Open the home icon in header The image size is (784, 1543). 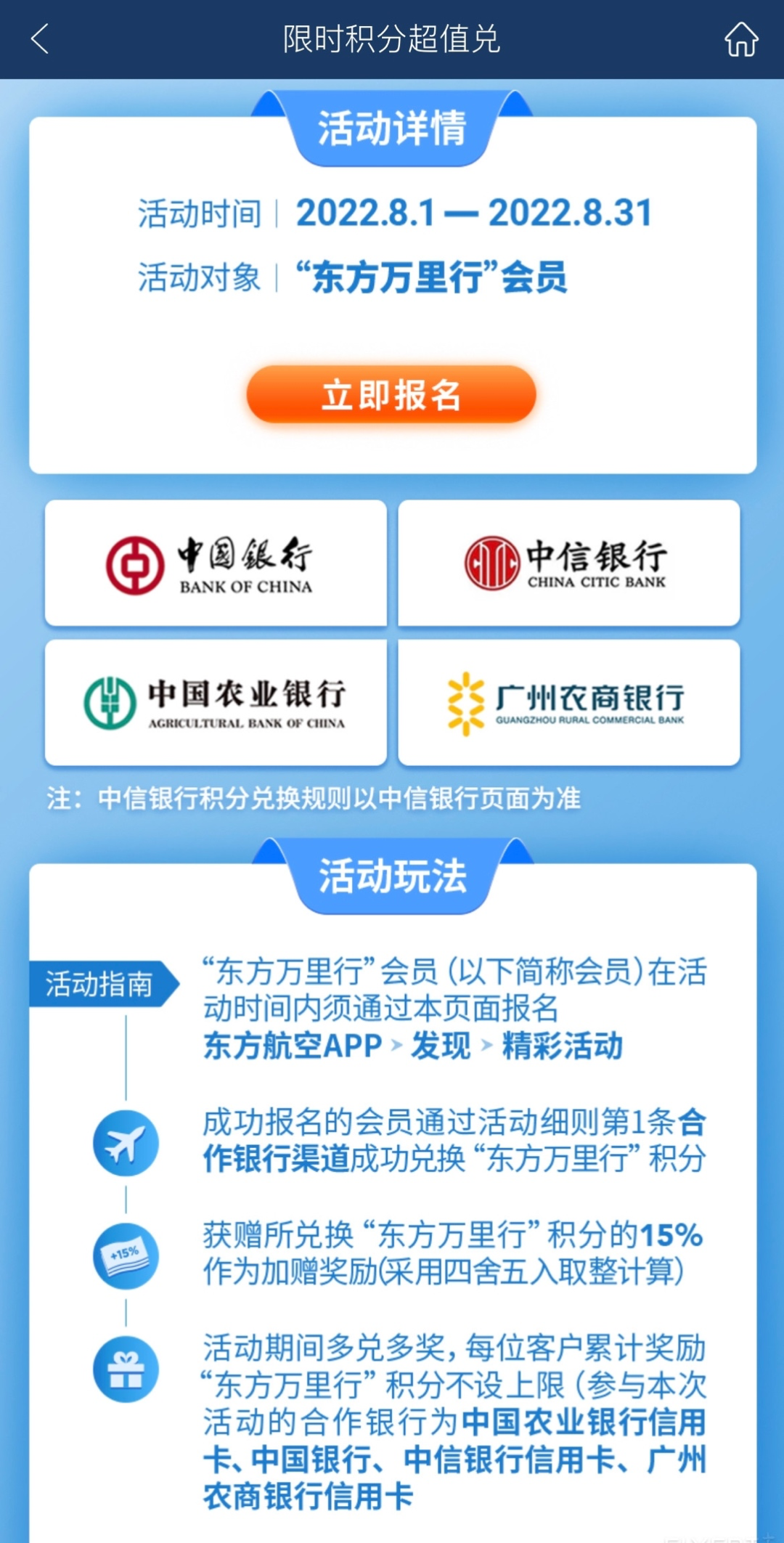coord(741,39)
